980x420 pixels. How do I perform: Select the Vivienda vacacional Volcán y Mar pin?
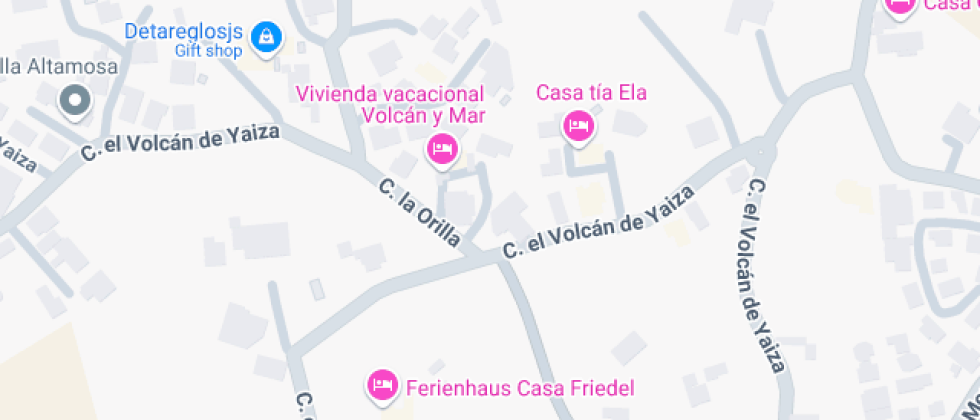[x=441, y=151]
